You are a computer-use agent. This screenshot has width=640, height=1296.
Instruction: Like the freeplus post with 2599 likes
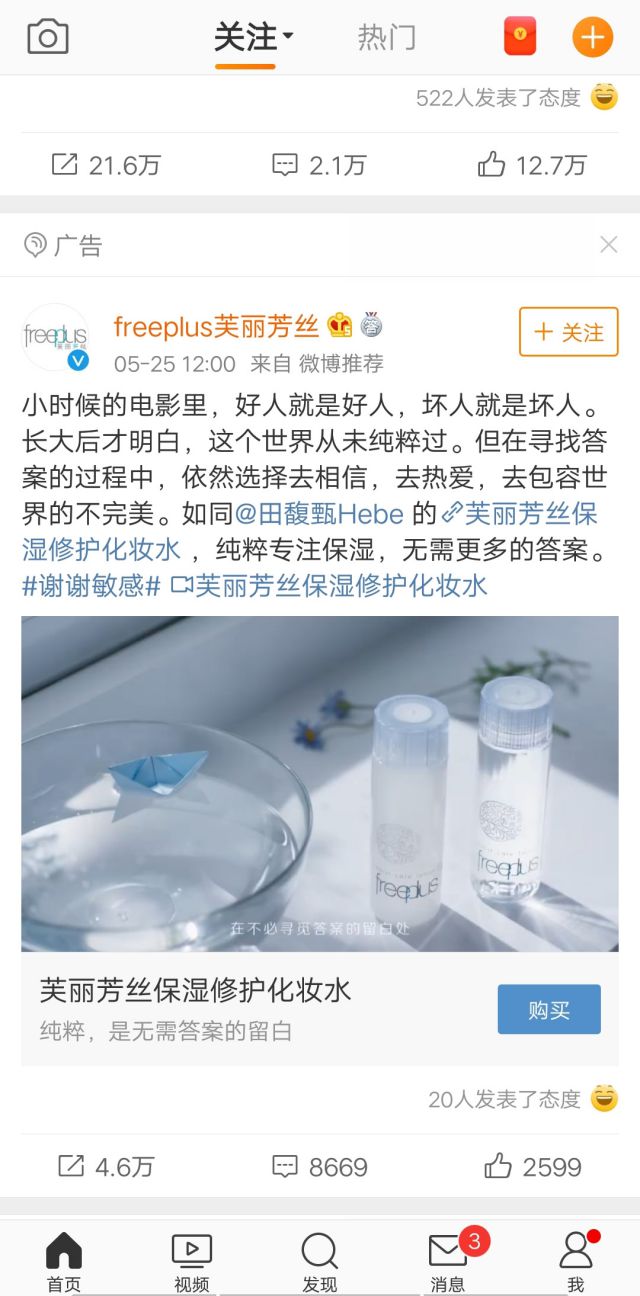click(x=532, y=1166)
